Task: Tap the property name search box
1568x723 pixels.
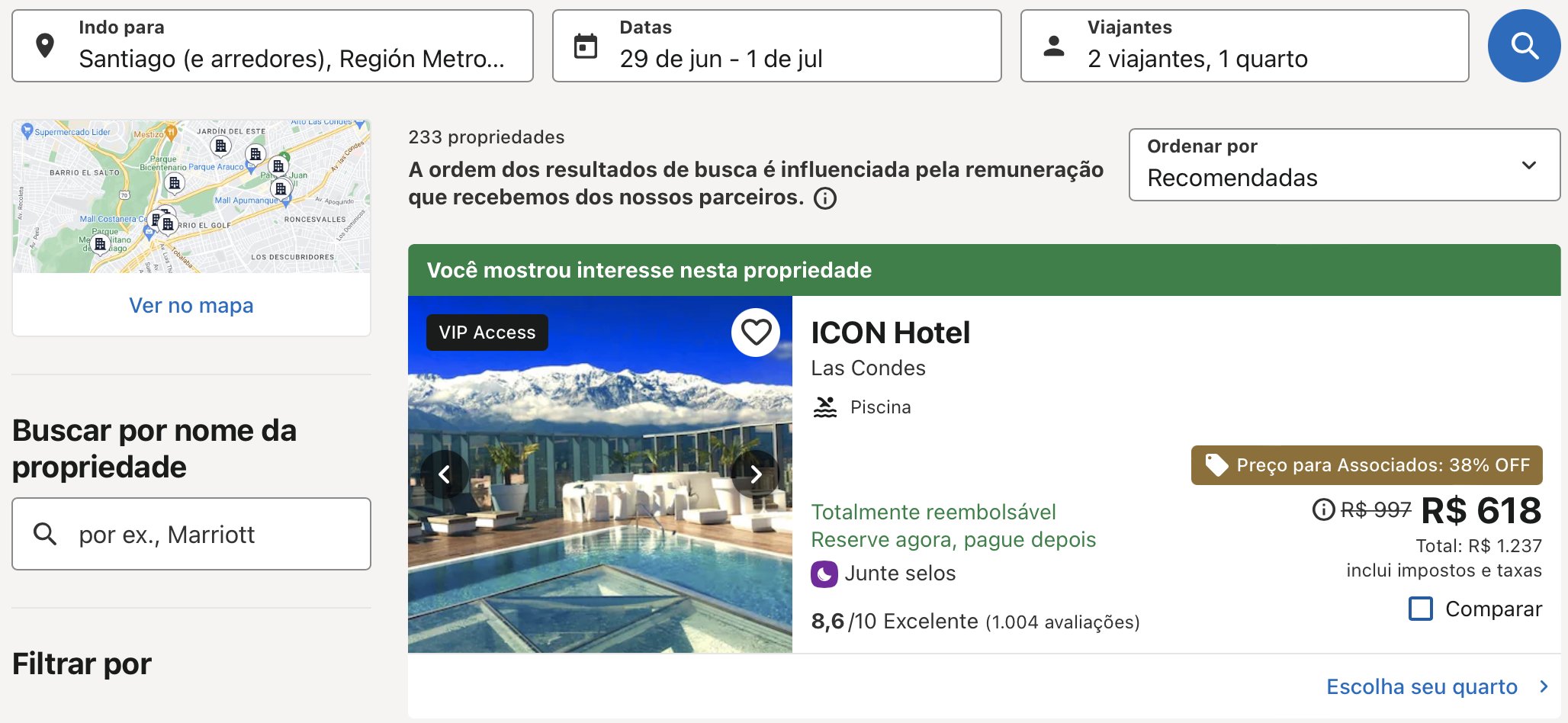Action: 191,534
